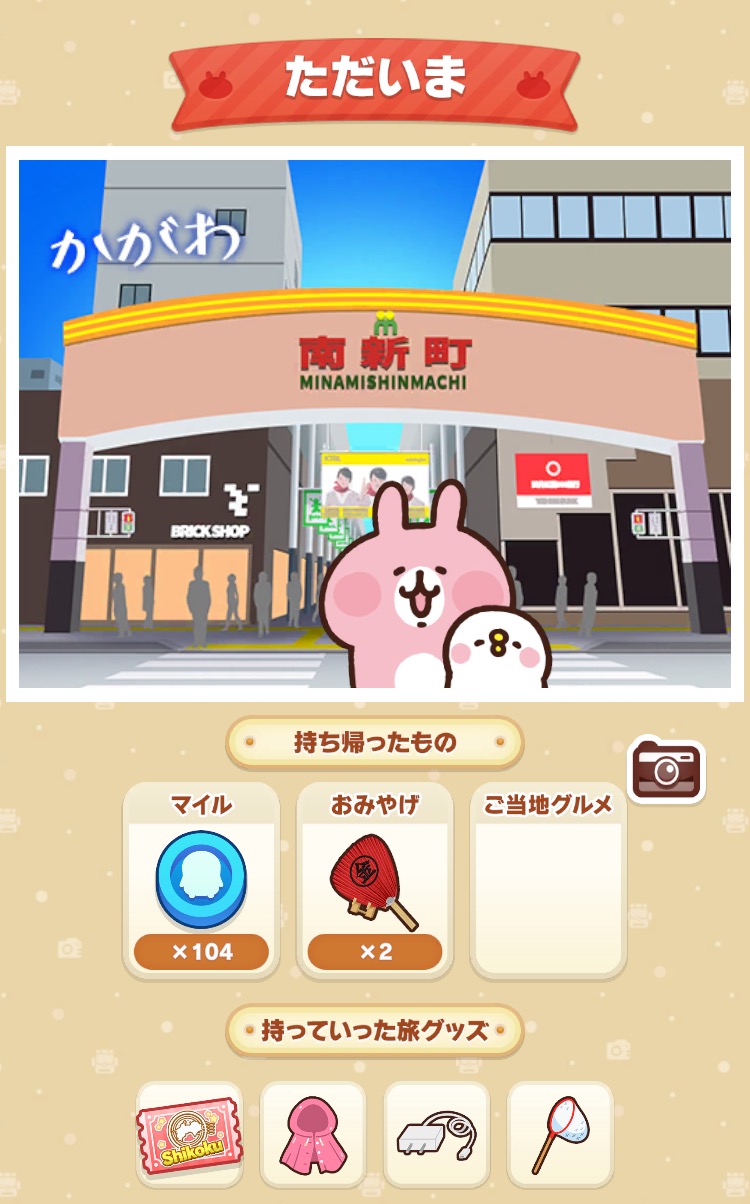Select the charger cable travel item
Image resolution: width=750 pixels, height=1204 pixels.
(437, 1134)
